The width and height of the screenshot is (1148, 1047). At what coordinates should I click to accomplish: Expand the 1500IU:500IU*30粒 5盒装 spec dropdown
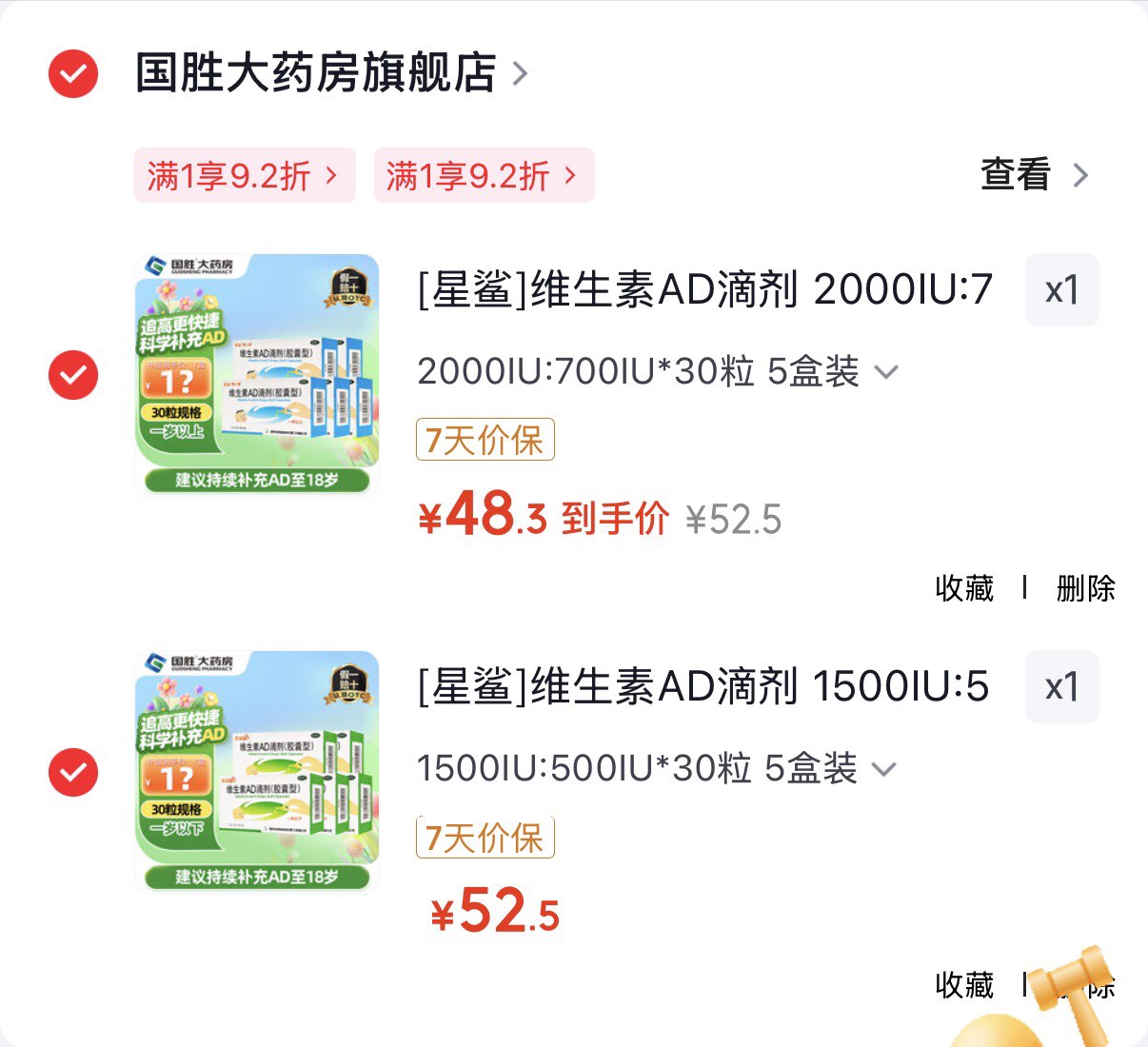coord(657,768)
